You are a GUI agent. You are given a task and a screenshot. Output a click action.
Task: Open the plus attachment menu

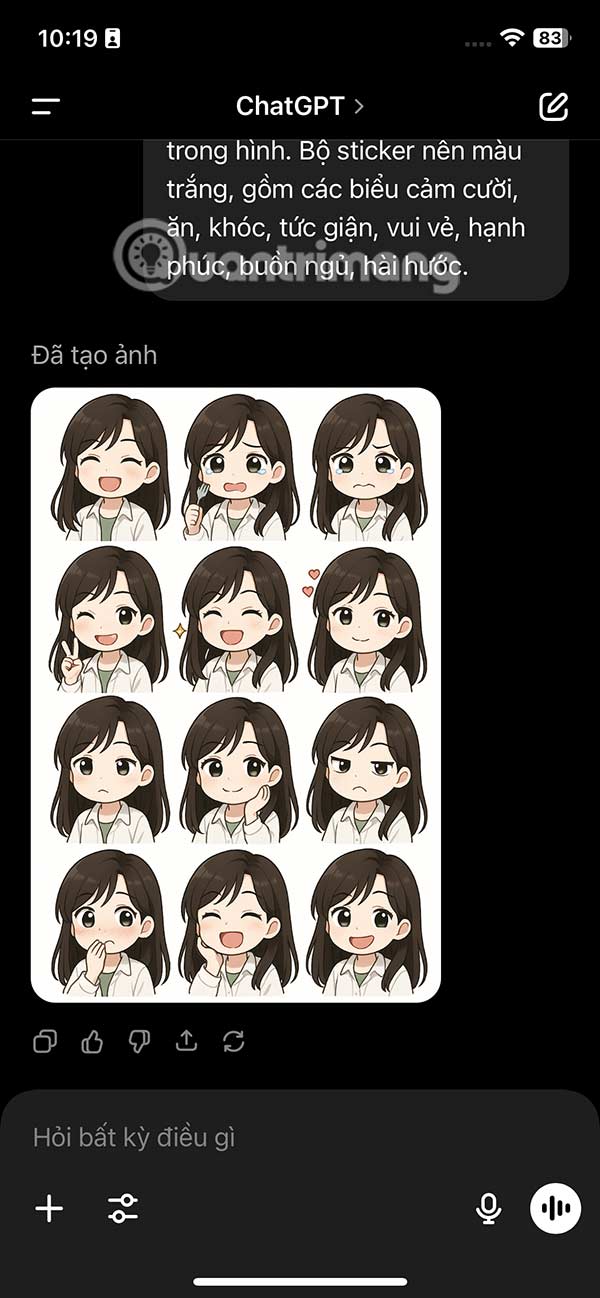[49, 1208]
